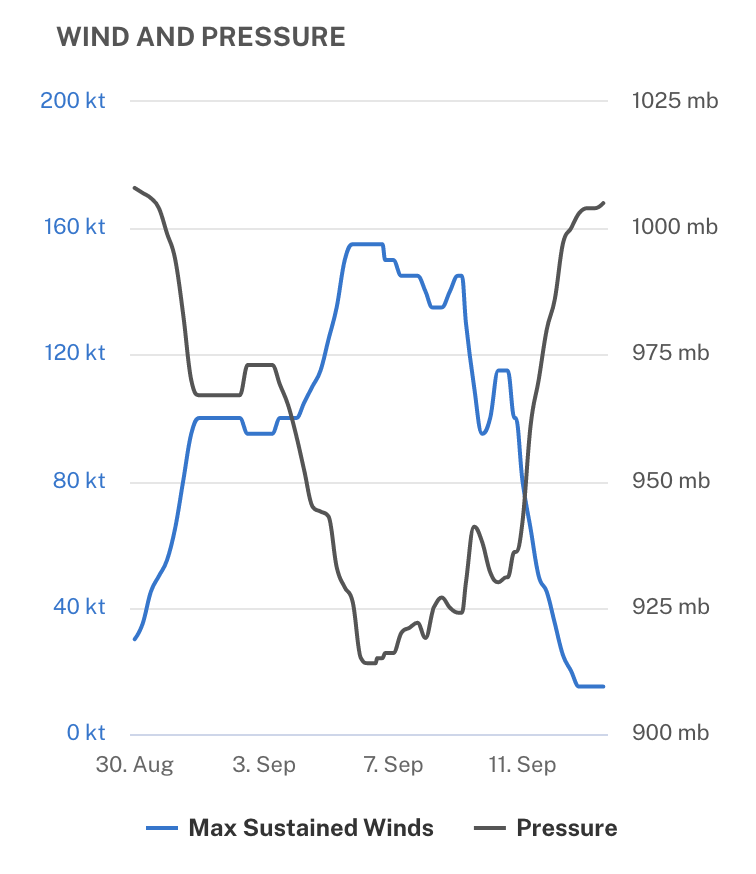This screenshot has height=874, width=756.
Task: Hide the Pressure series in legend
Action: click(545, 828)
